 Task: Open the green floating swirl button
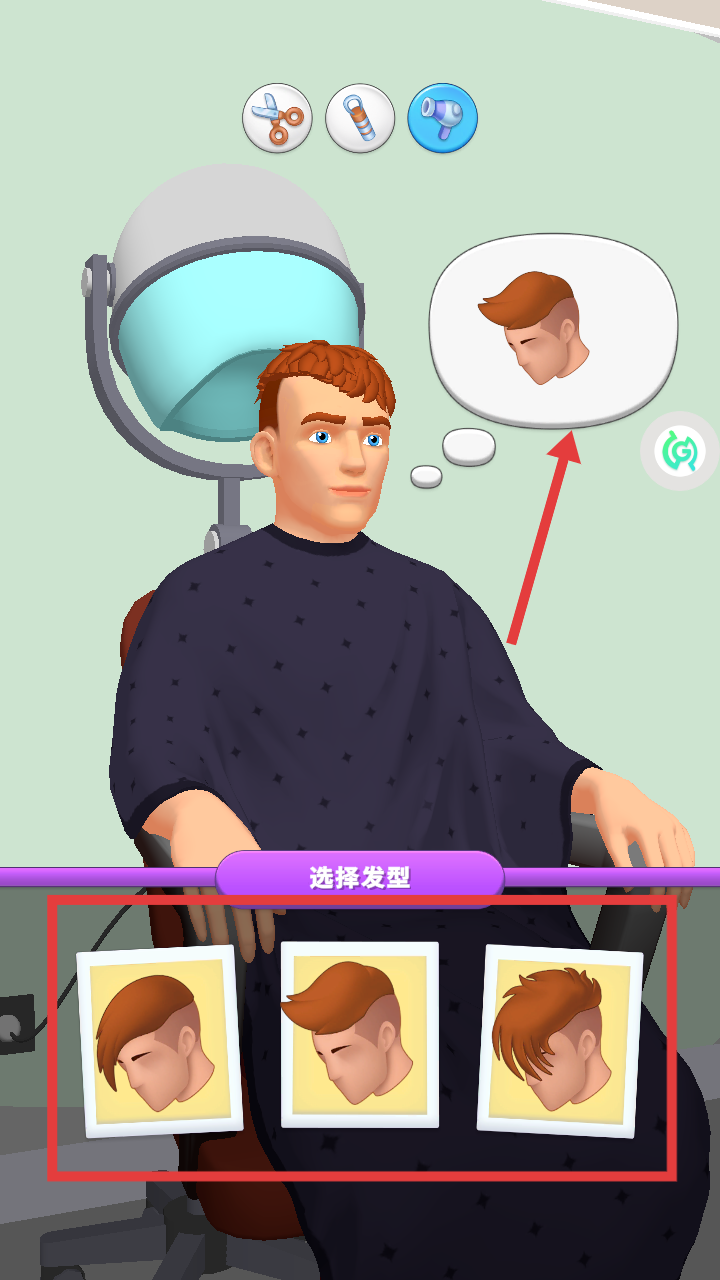click(x=679, y=451)
